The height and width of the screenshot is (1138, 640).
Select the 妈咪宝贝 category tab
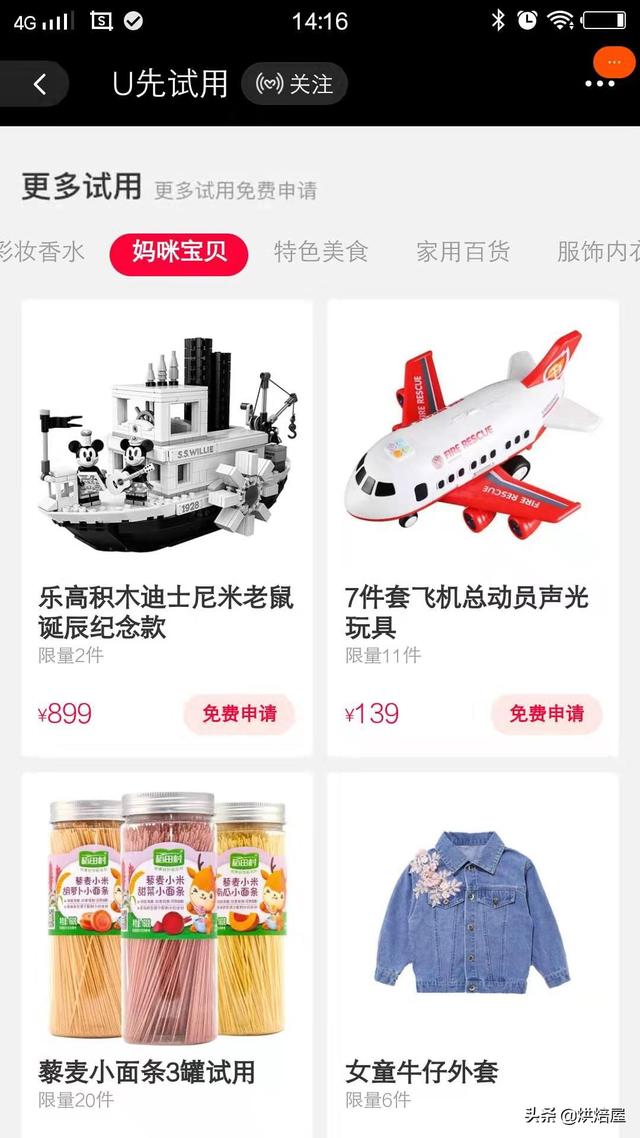[x=180, y=252]
